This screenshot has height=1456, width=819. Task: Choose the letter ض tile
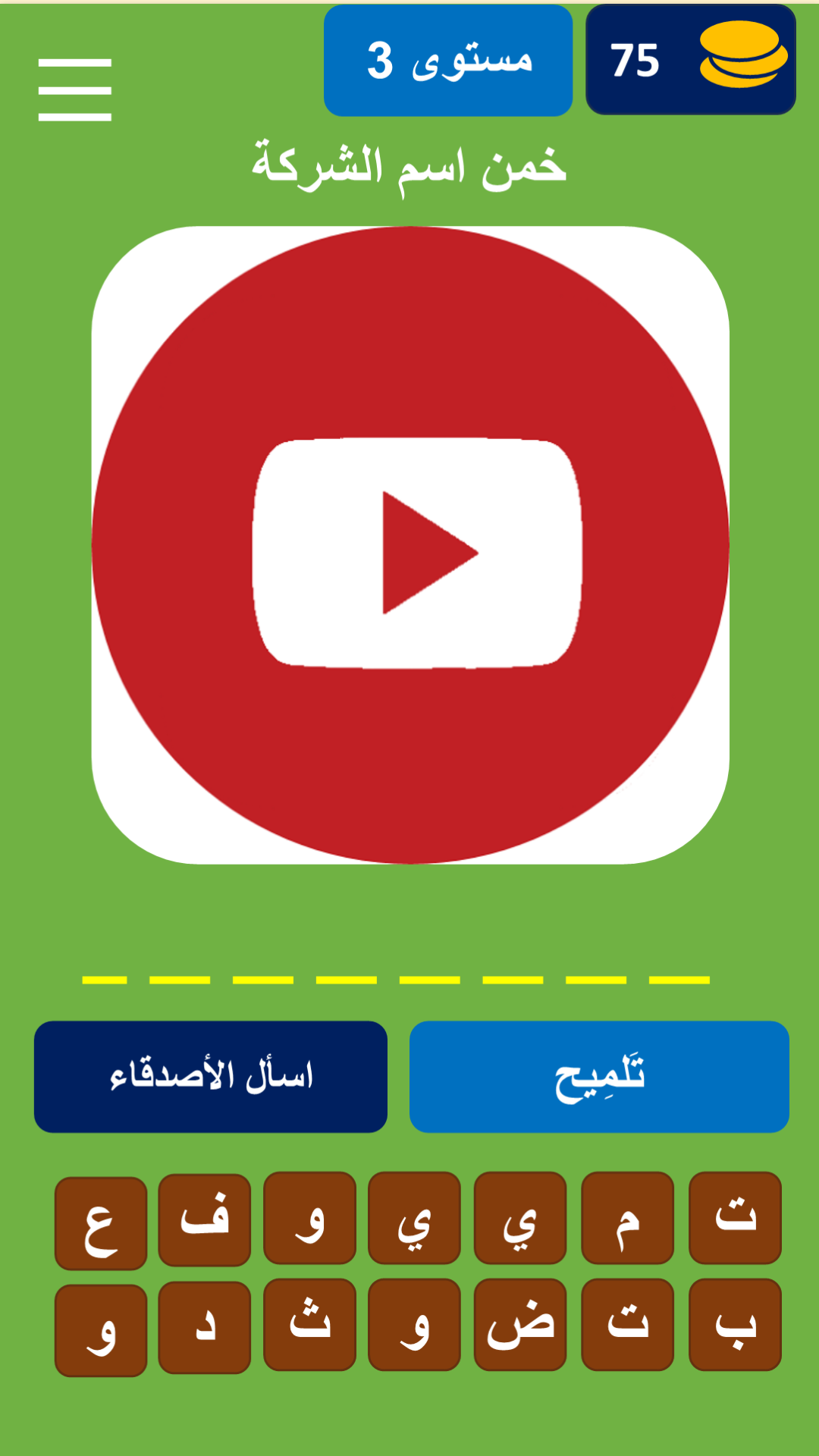click(520, 1325)
